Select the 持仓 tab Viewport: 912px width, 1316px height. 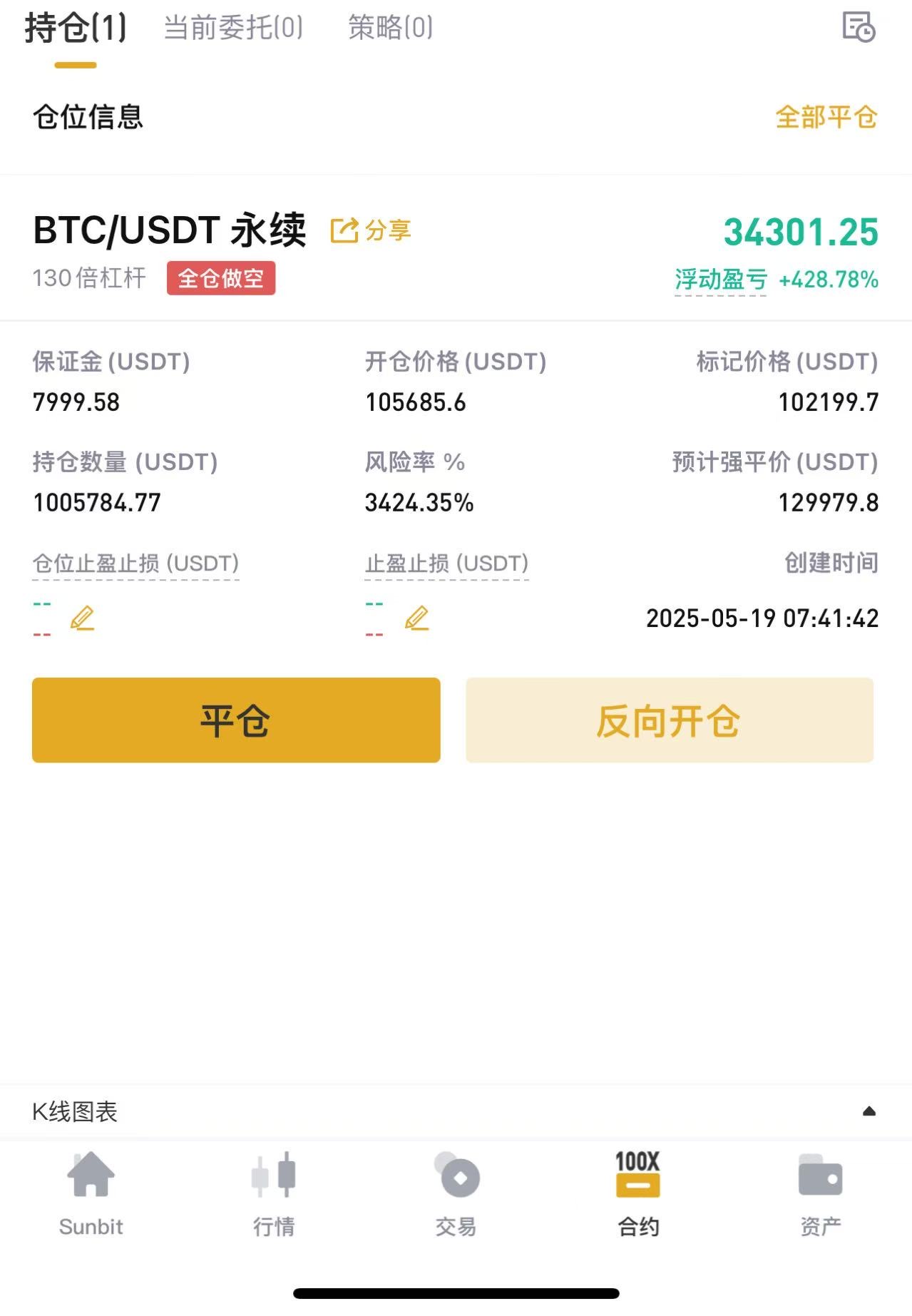tap(76, 28)
